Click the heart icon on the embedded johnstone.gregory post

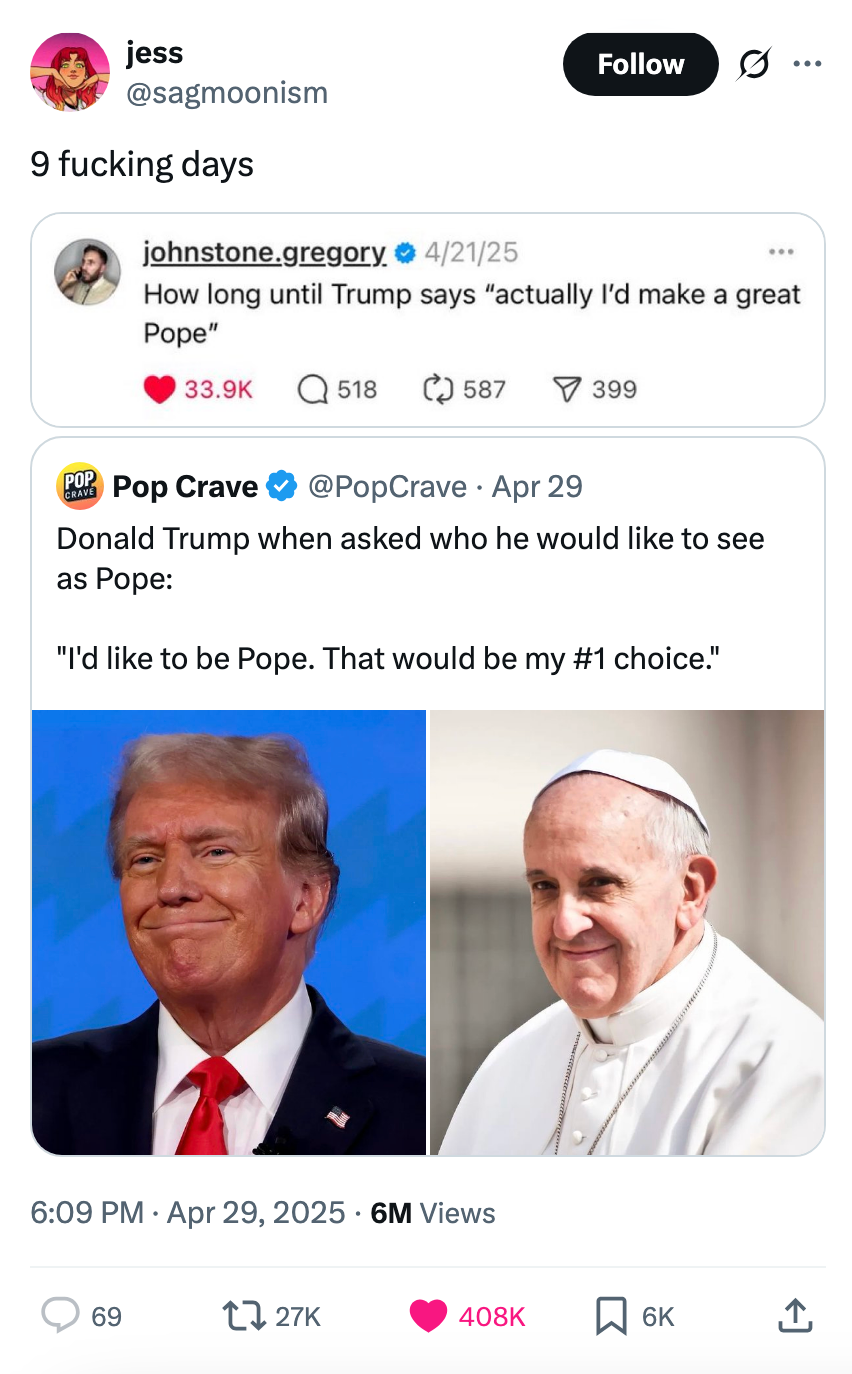click(x=160, y=389)
